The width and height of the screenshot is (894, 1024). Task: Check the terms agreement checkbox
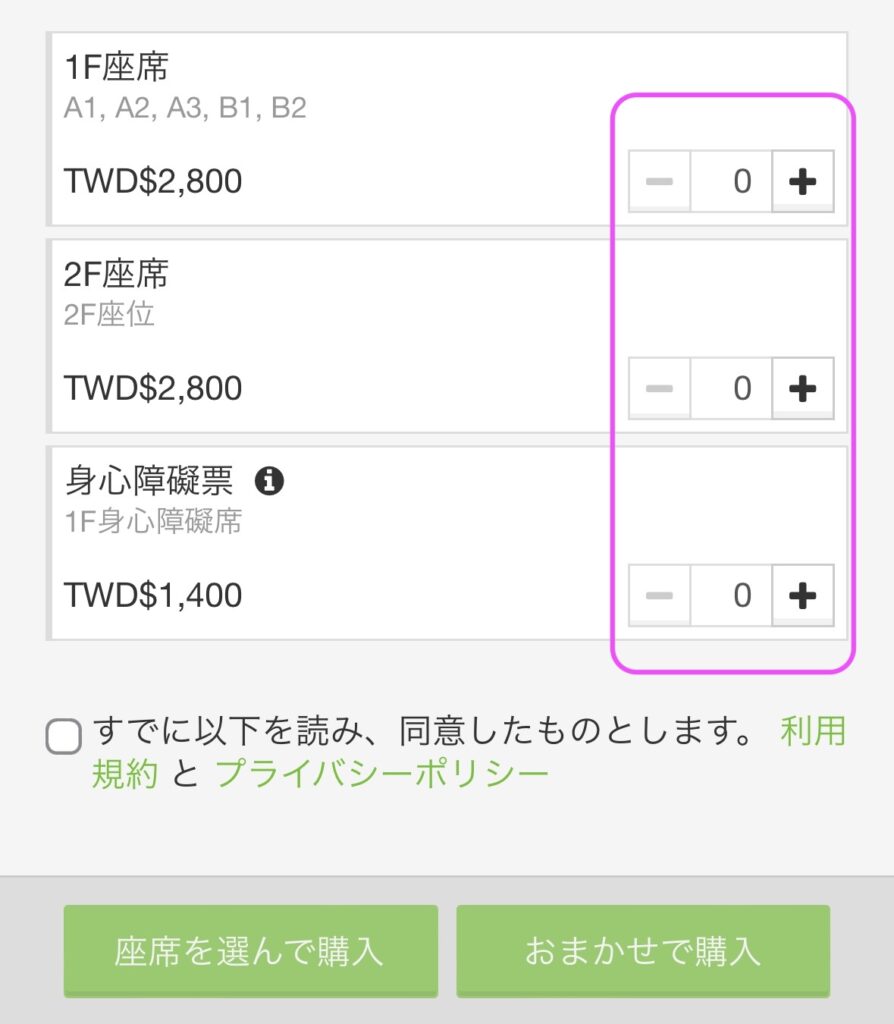click(64, 738)
